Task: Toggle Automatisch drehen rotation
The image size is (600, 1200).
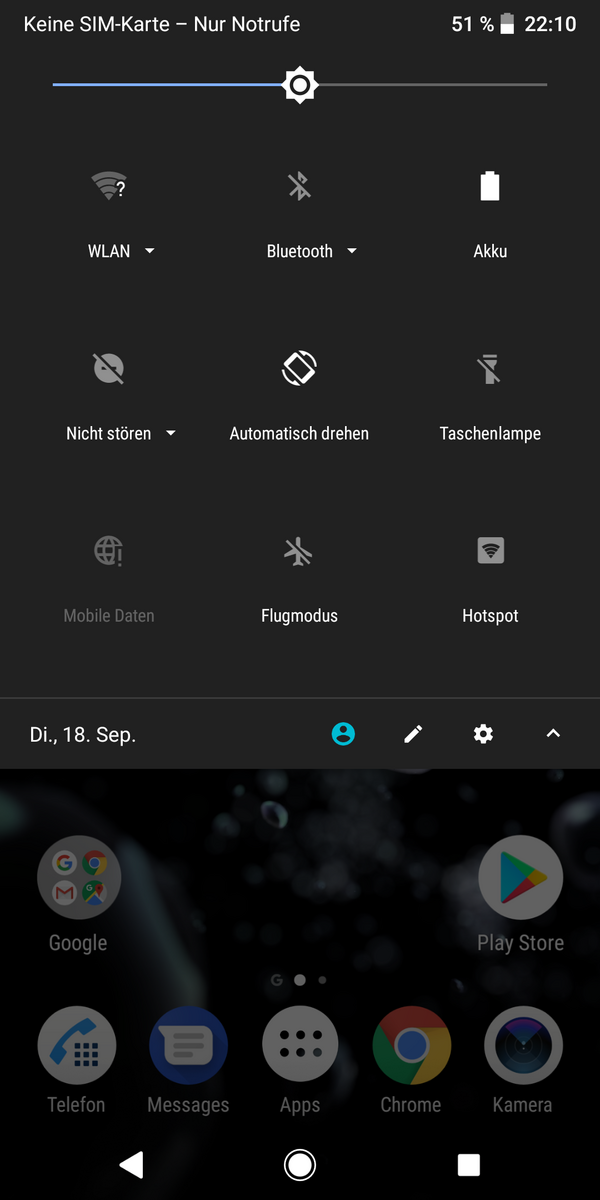Action: (299, 369)
